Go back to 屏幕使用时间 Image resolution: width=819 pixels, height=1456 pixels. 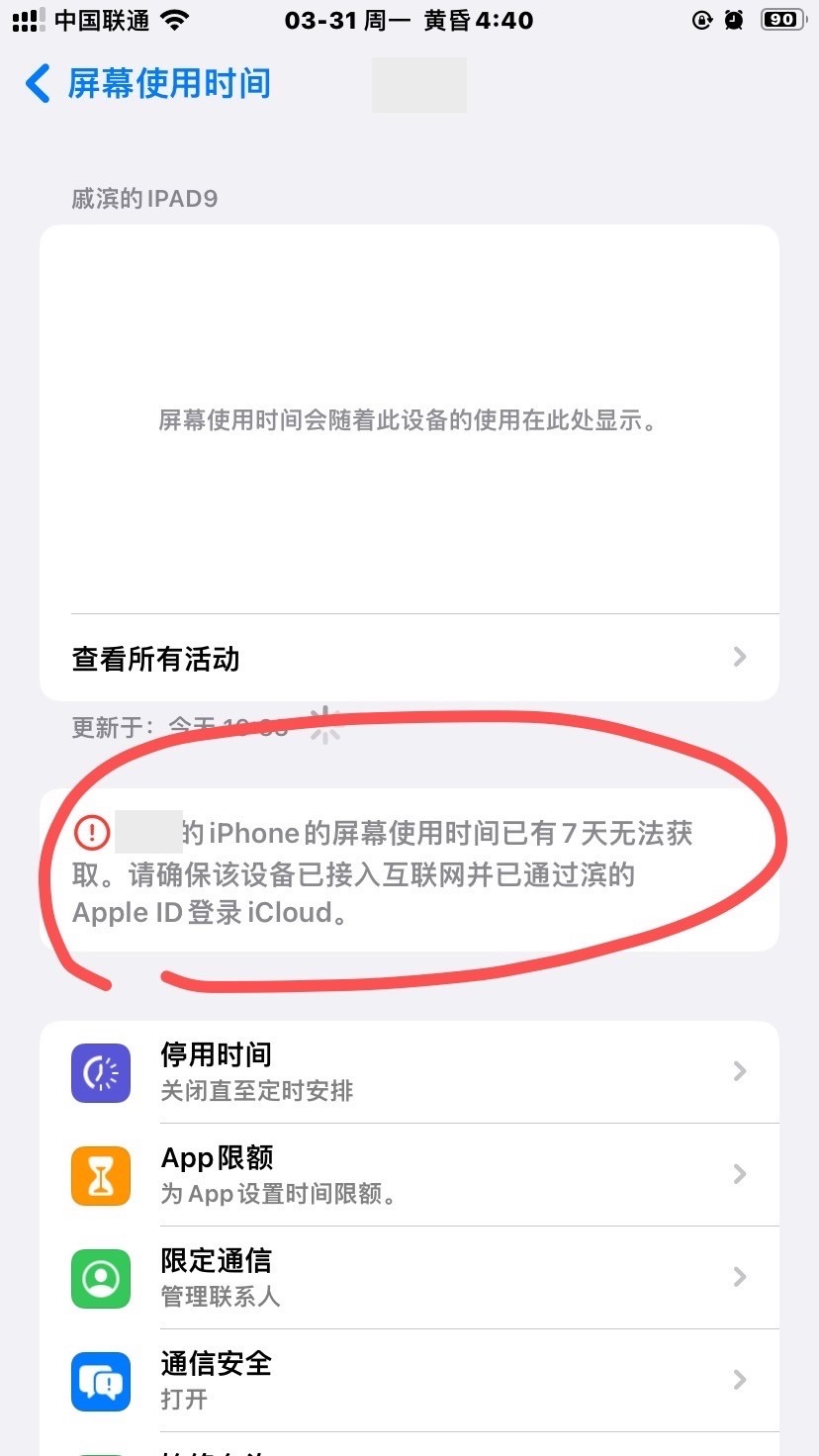(x=148, y=84)
